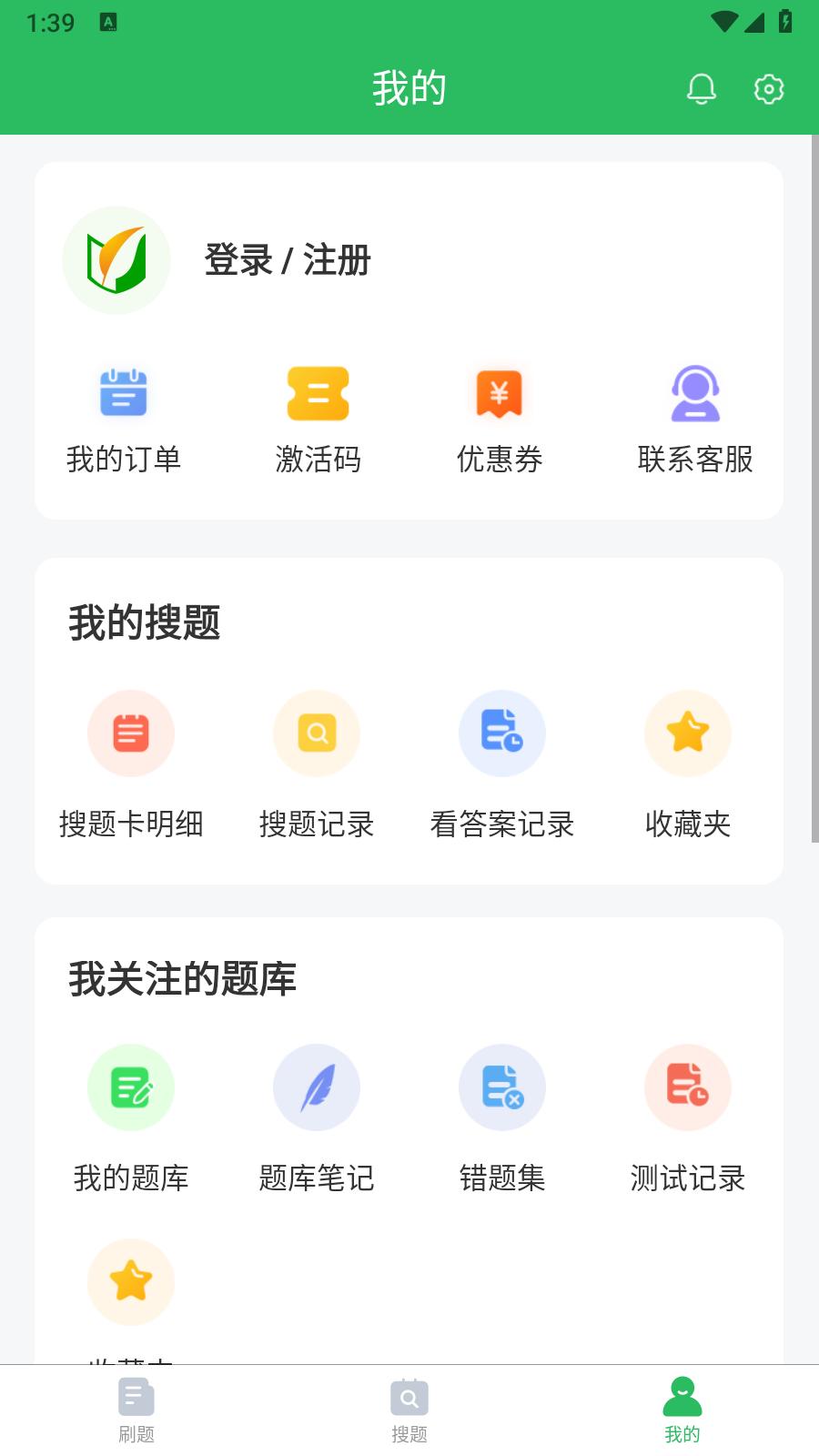Viewport: 819px width, 1456px height.
Task: Open the 错题集 wrong questions icon
Action: tap(501, 1087)
